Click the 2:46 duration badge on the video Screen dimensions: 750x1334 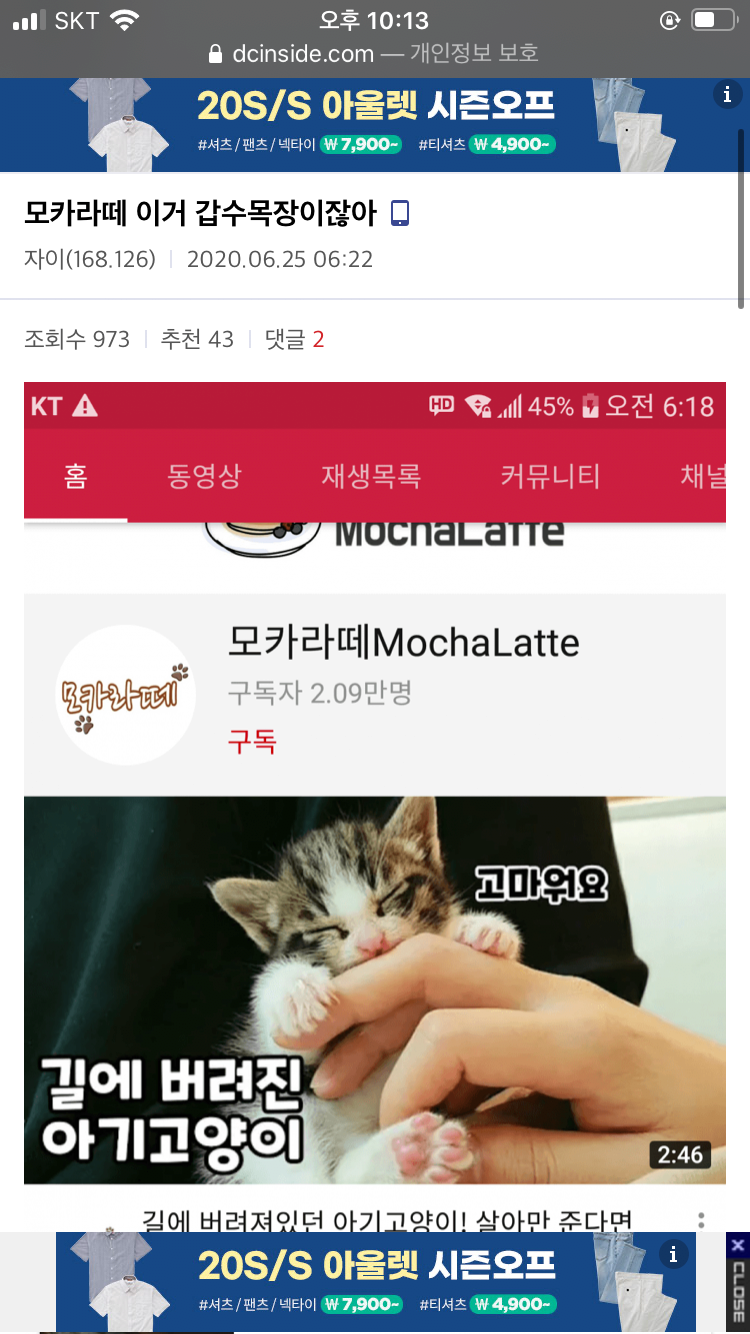point(682,1155)
